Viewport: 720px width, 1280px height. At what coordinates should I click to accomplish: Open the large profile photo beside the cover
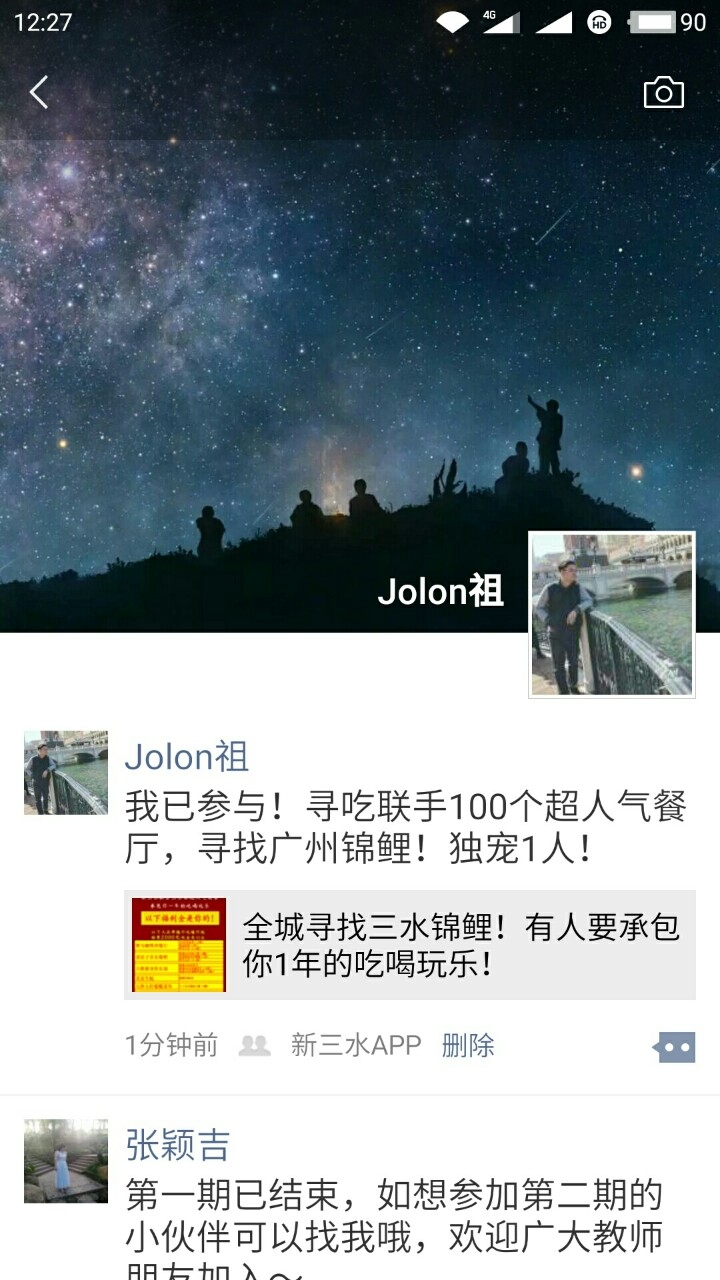[x=611, y=614]
